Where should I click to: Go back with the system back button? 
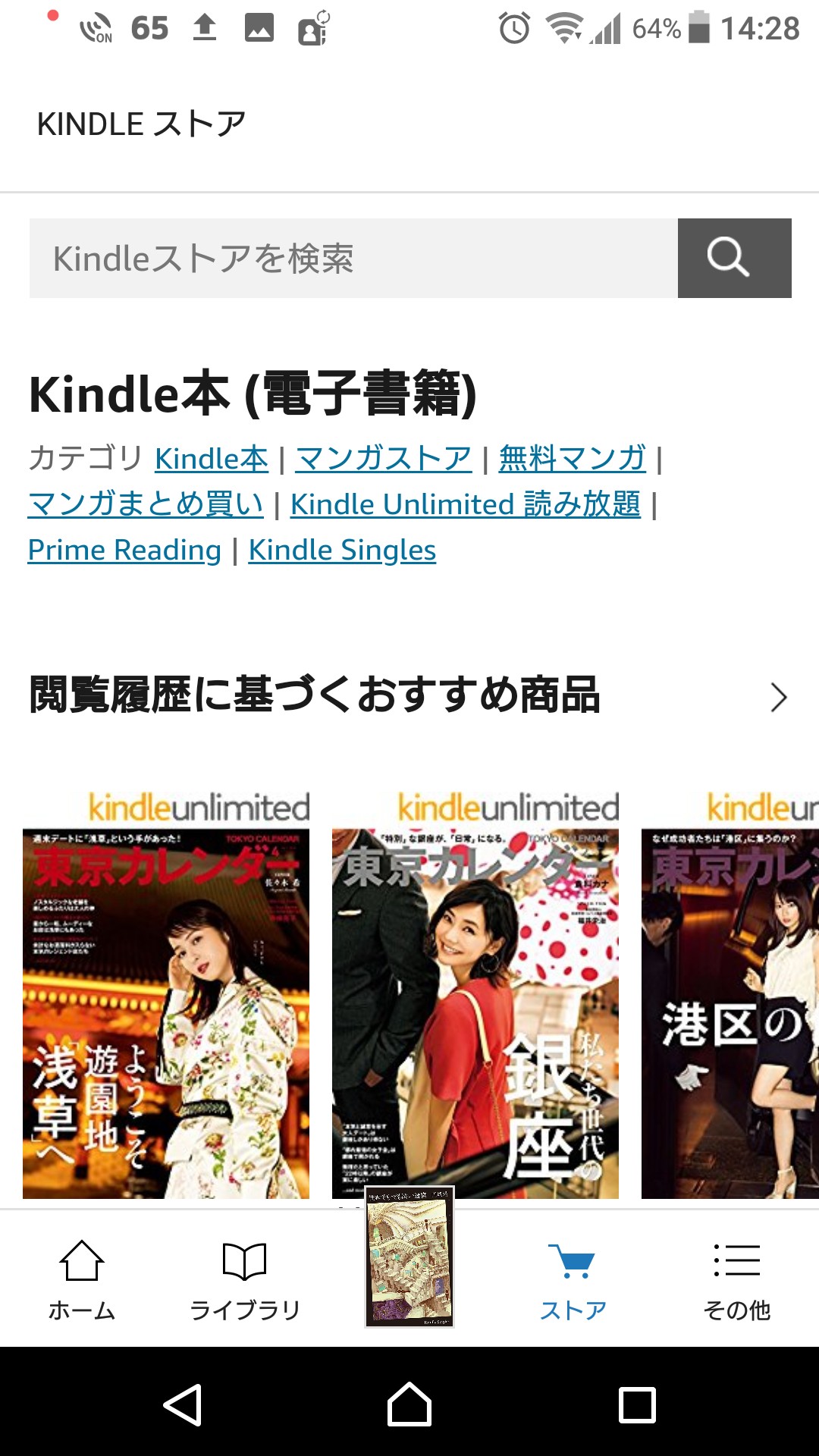183,1405
